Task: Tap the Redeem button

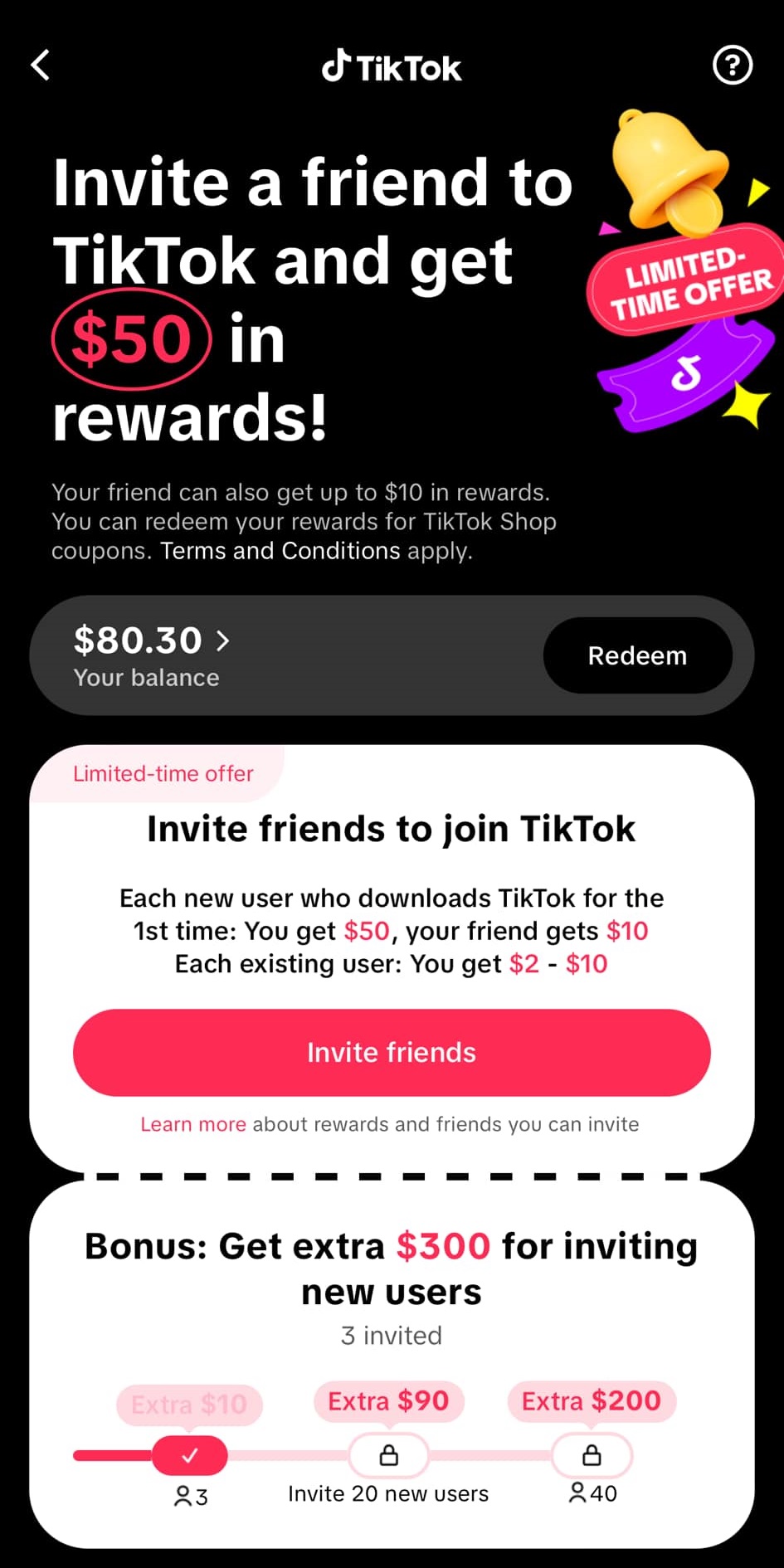Action: pos(637,655)
